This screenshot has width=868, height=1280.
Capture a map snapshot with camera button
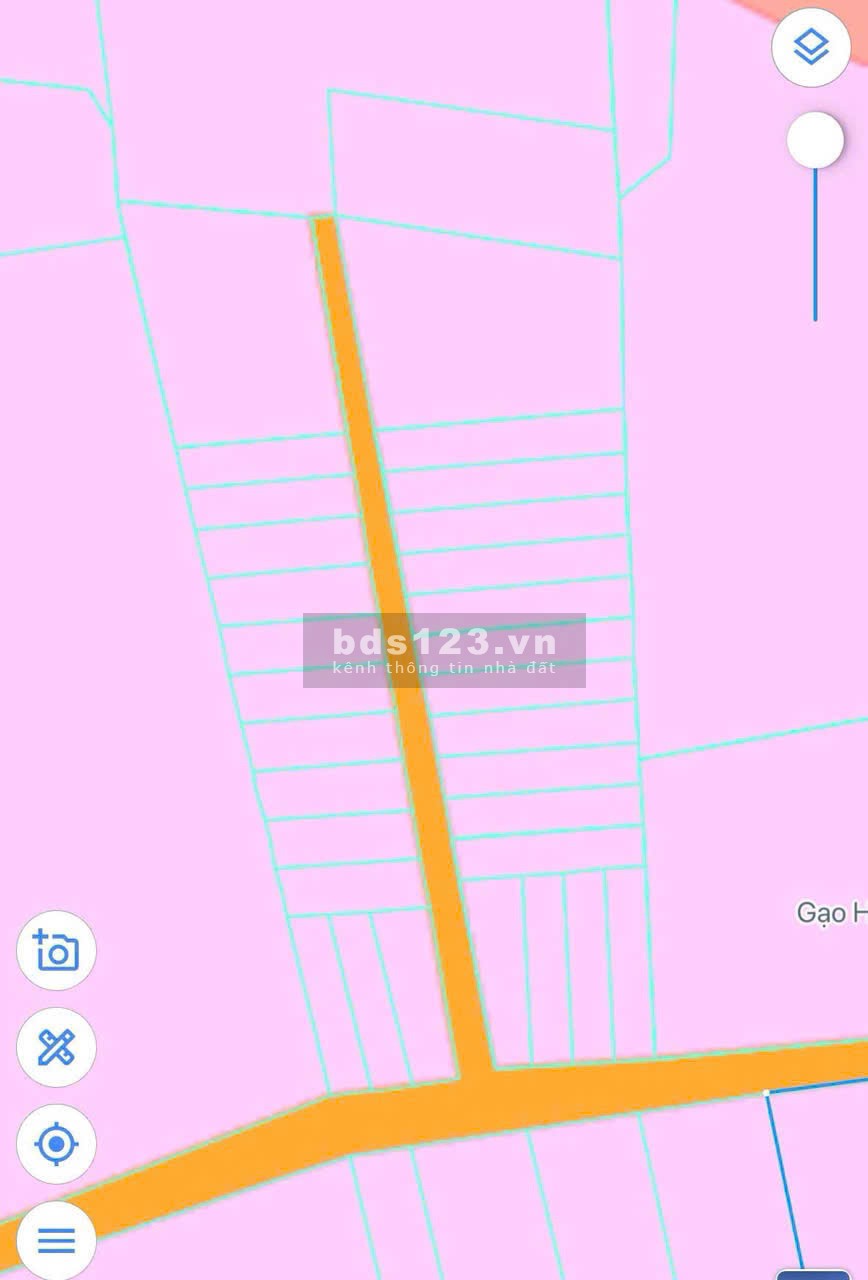point(56,951)
